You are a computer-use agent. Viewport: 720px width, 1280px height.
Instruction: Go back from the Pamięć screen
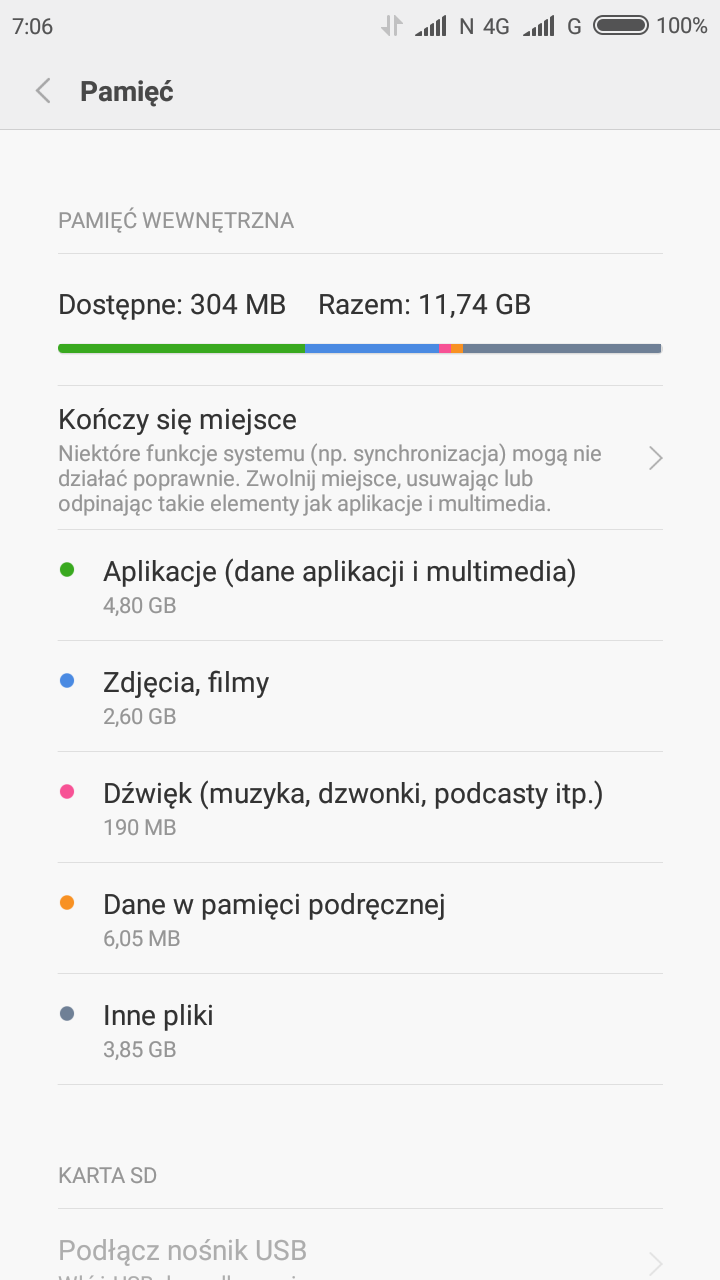point(43,91)
